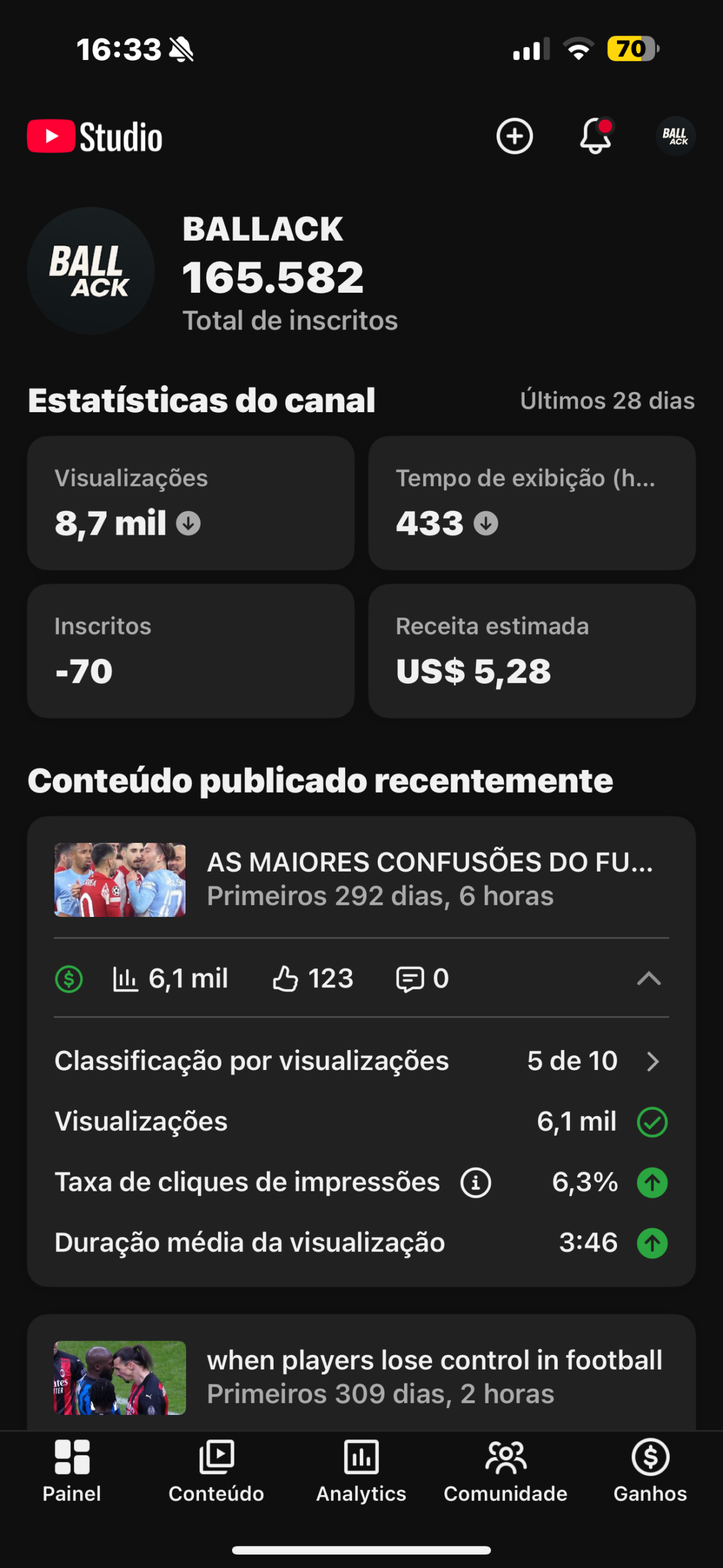Open the Visualizações stats card
This screenshot has height=1568, width=723.
pyautogui.click(x=190, y=503)
